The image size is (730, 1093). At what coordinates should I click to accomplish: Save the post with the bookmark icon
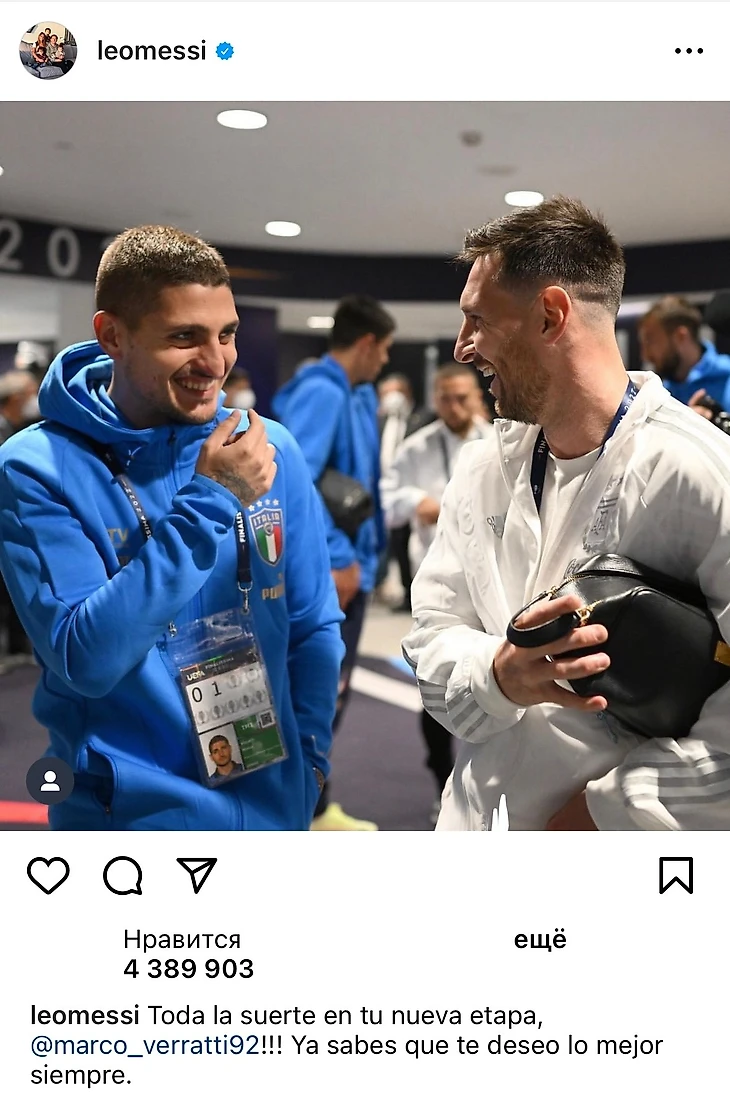[676, 876]
